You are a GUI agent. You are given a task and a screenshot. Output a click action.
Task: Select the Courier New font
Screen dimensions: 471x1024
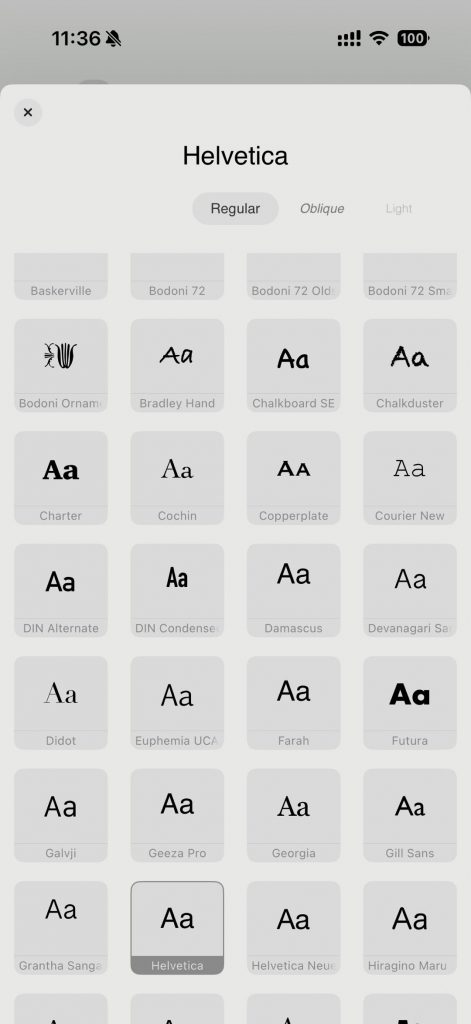410,478
